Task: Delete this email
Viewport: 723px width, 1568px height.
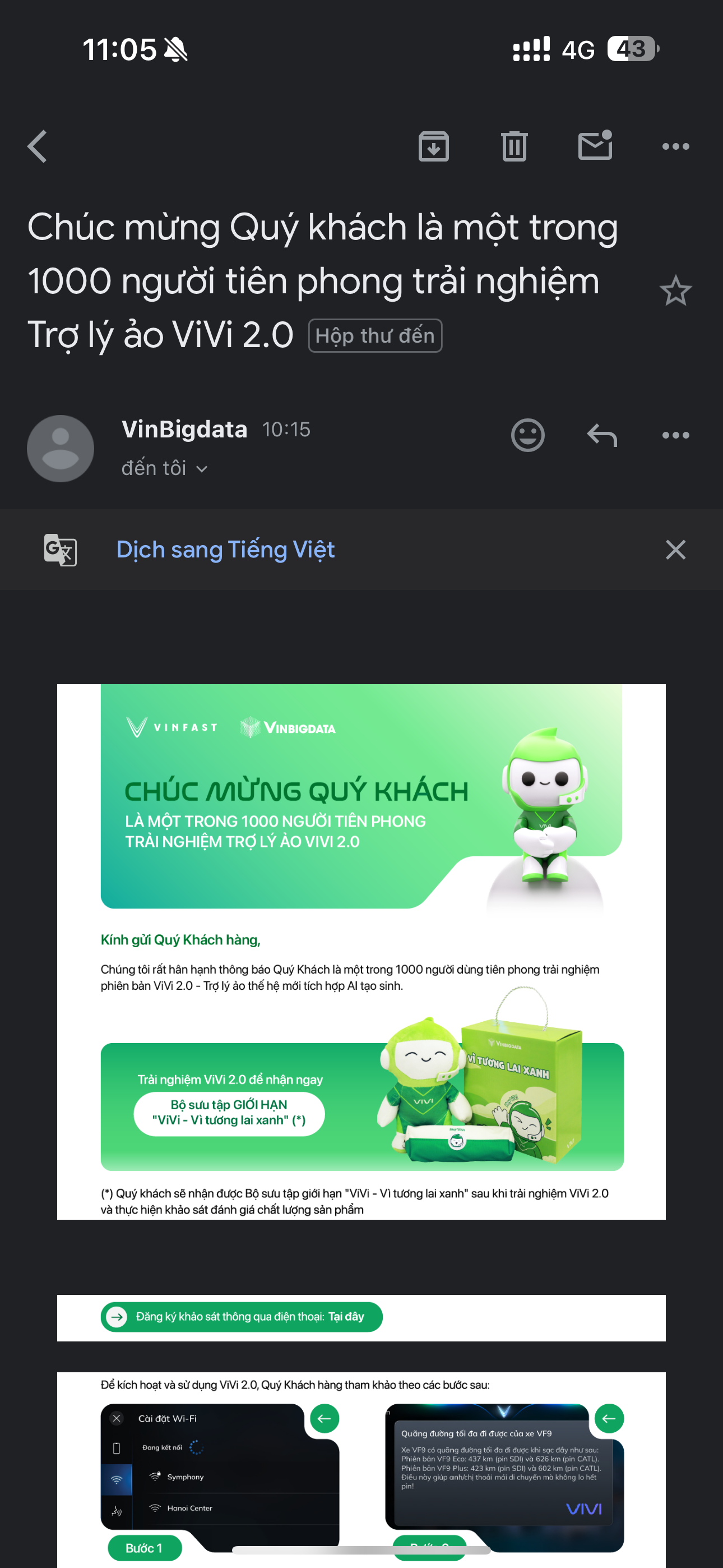Action: [515, 147]
